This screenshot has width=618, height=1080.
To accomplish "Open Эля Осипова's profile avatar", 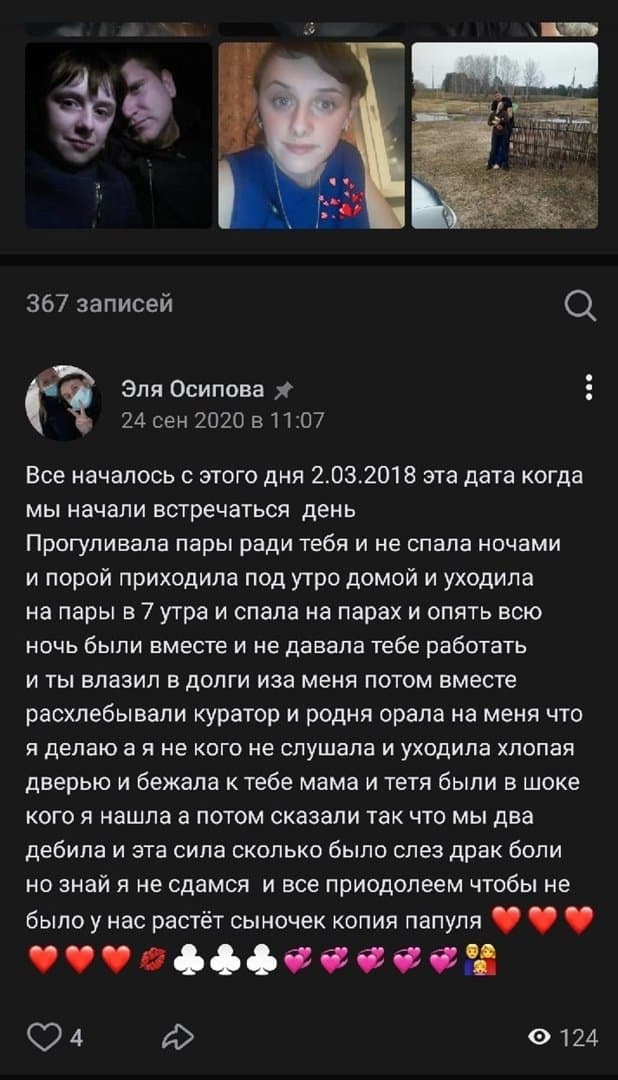I will pyautogui.click(x=62, y=403).
